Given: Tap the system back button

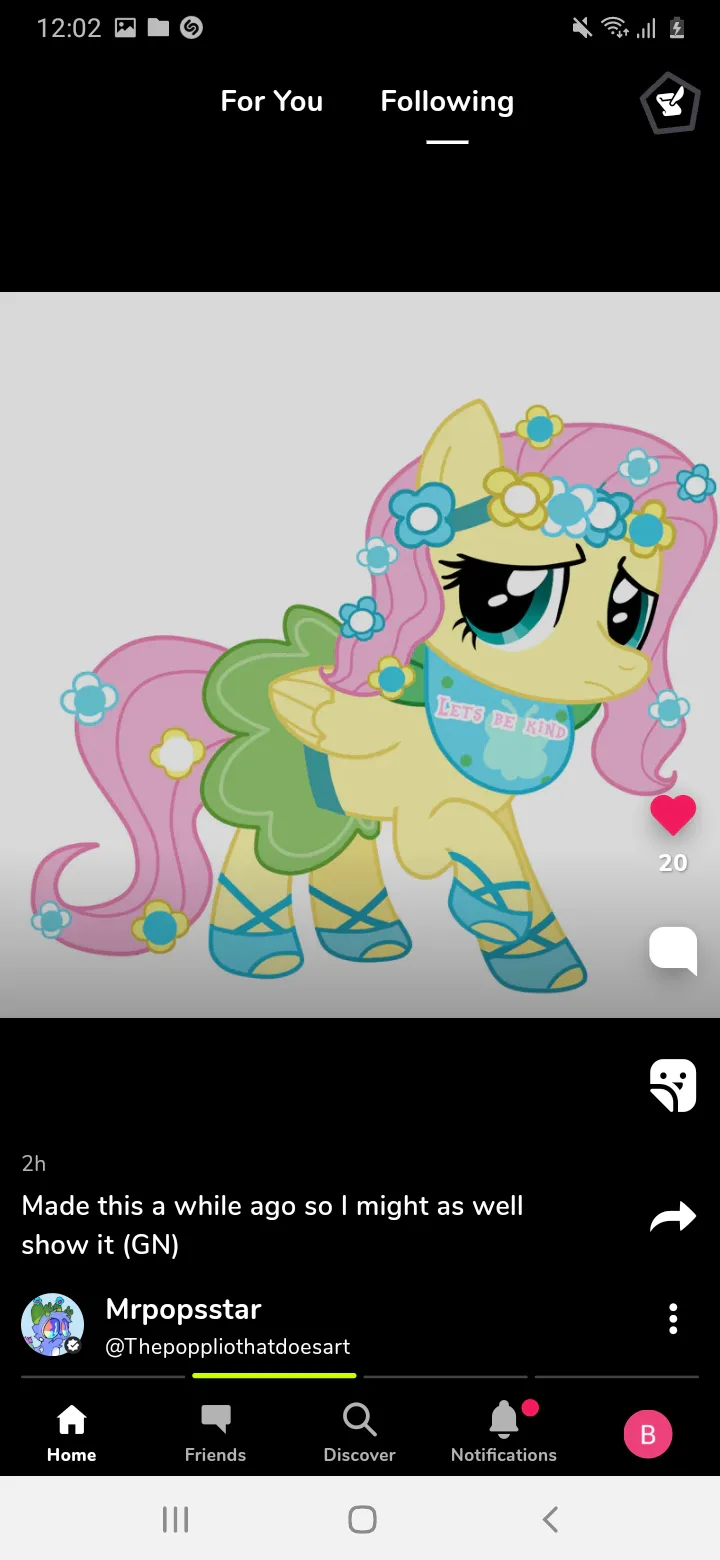Looking at the screenshot, I should 550,1519.
